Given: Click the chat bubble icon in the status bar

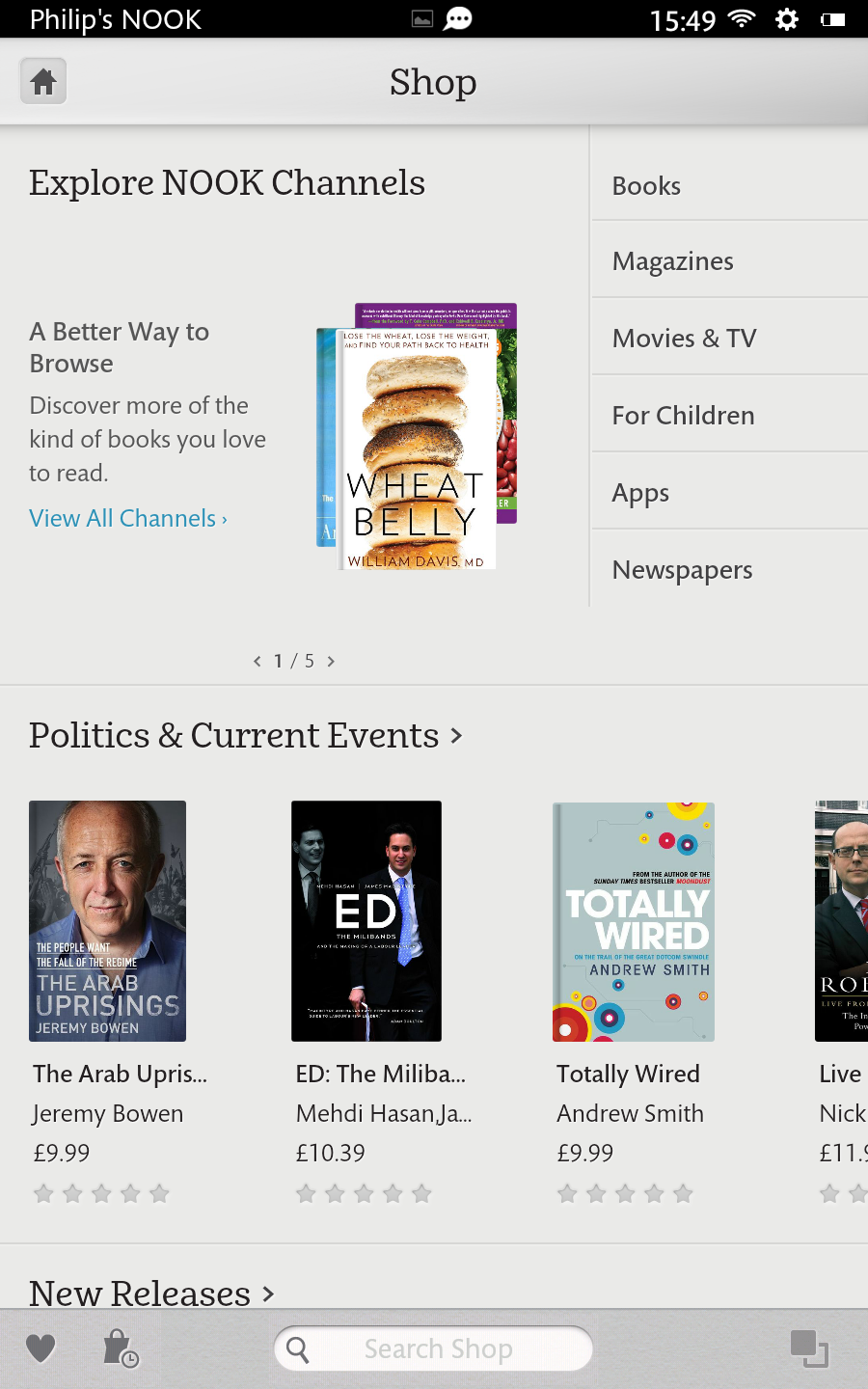Looking at the screenshot, I should pyautogui.click(x=457, y=19).
